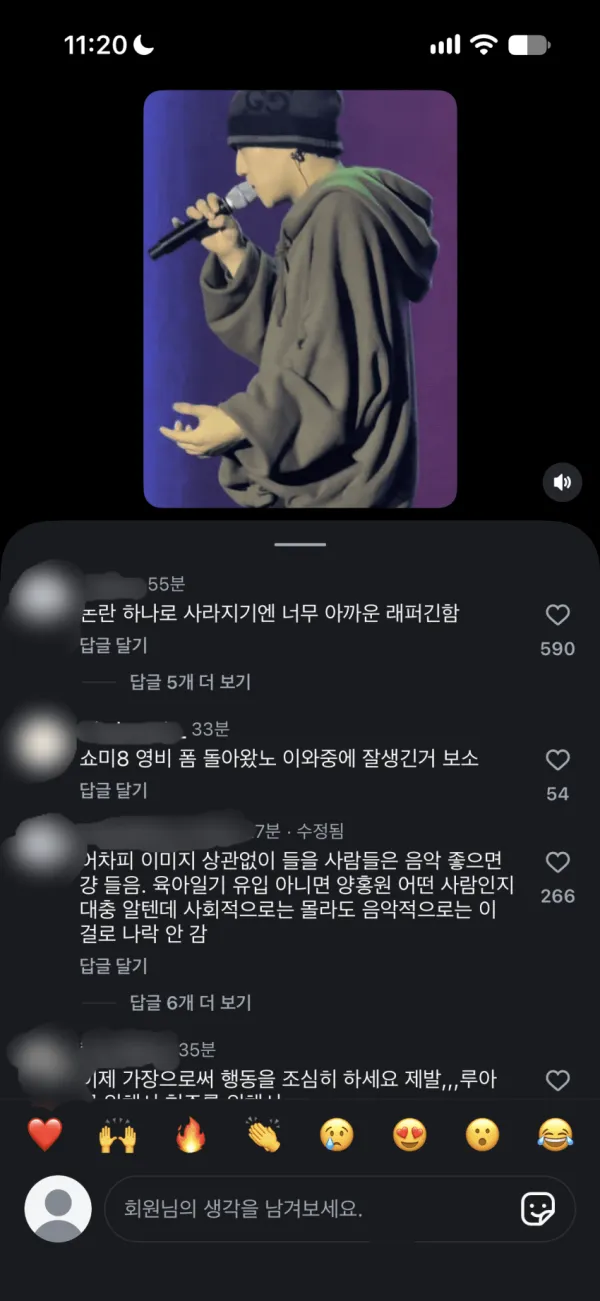600x1301 pixels.
Task: Send the surprised face emoji
Action: 483,1134
